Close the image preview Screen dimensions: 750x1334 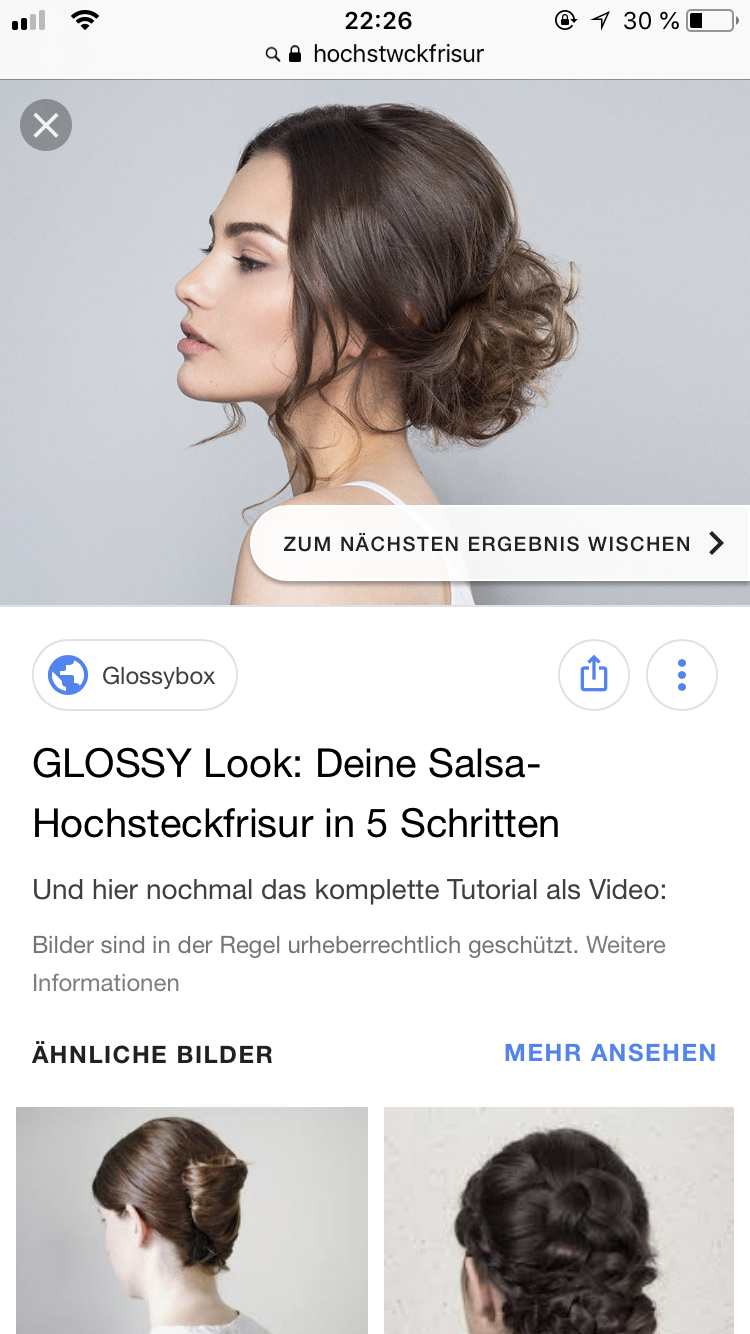coord(46,125)
